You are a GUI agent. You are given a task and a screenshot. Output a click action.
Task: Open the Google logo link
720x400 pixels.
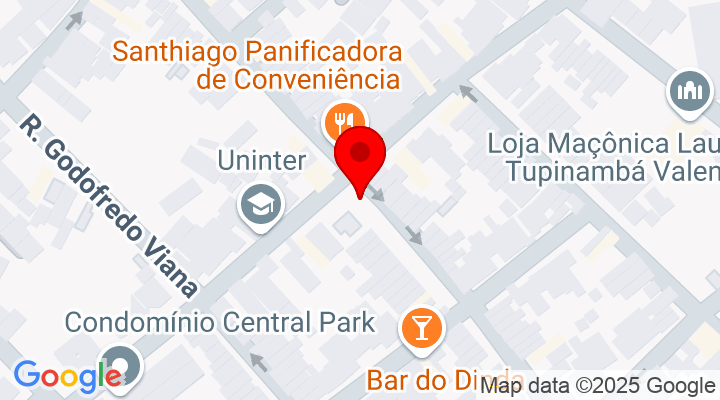click(66, 376)
